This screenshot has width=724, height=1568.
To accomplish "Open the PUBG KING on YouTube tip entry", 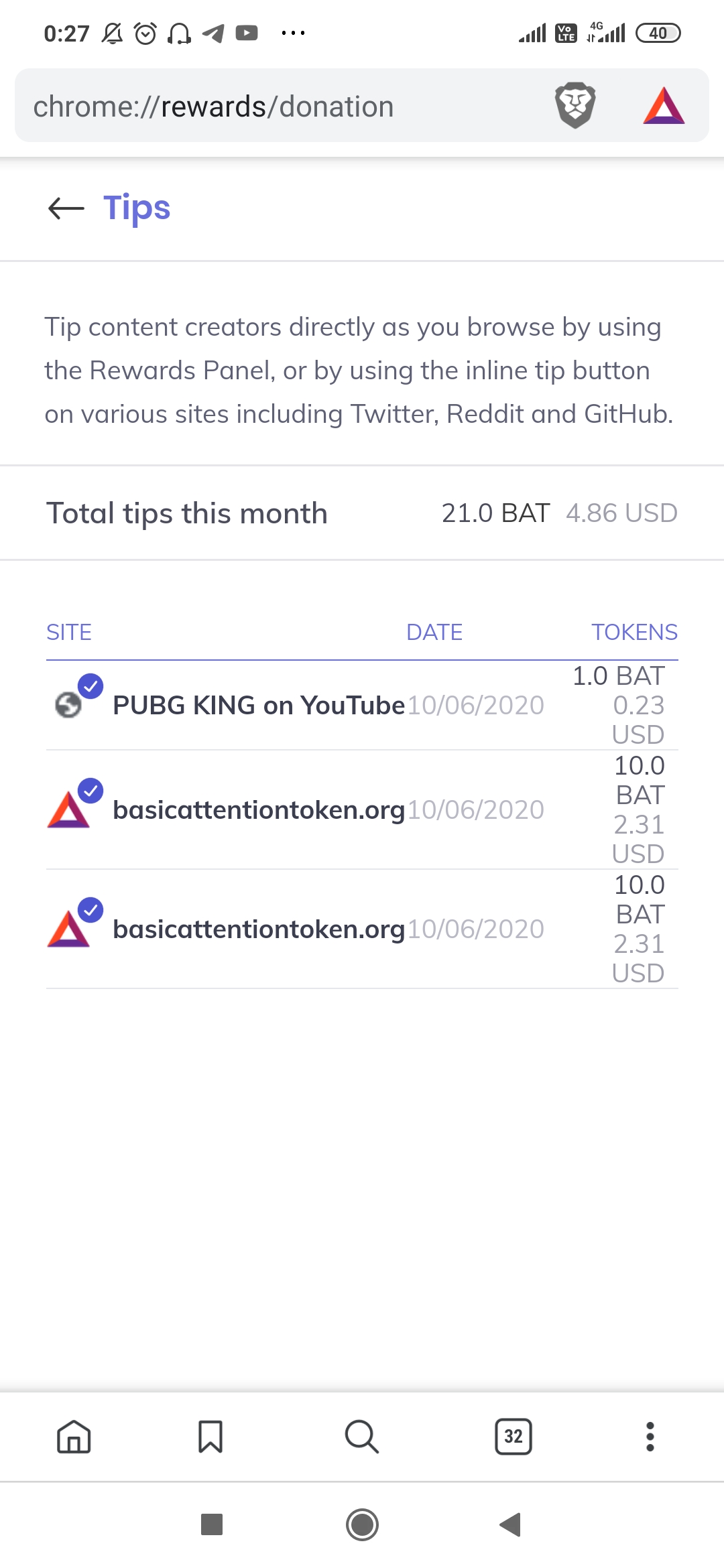I will (x=259, y=705).
